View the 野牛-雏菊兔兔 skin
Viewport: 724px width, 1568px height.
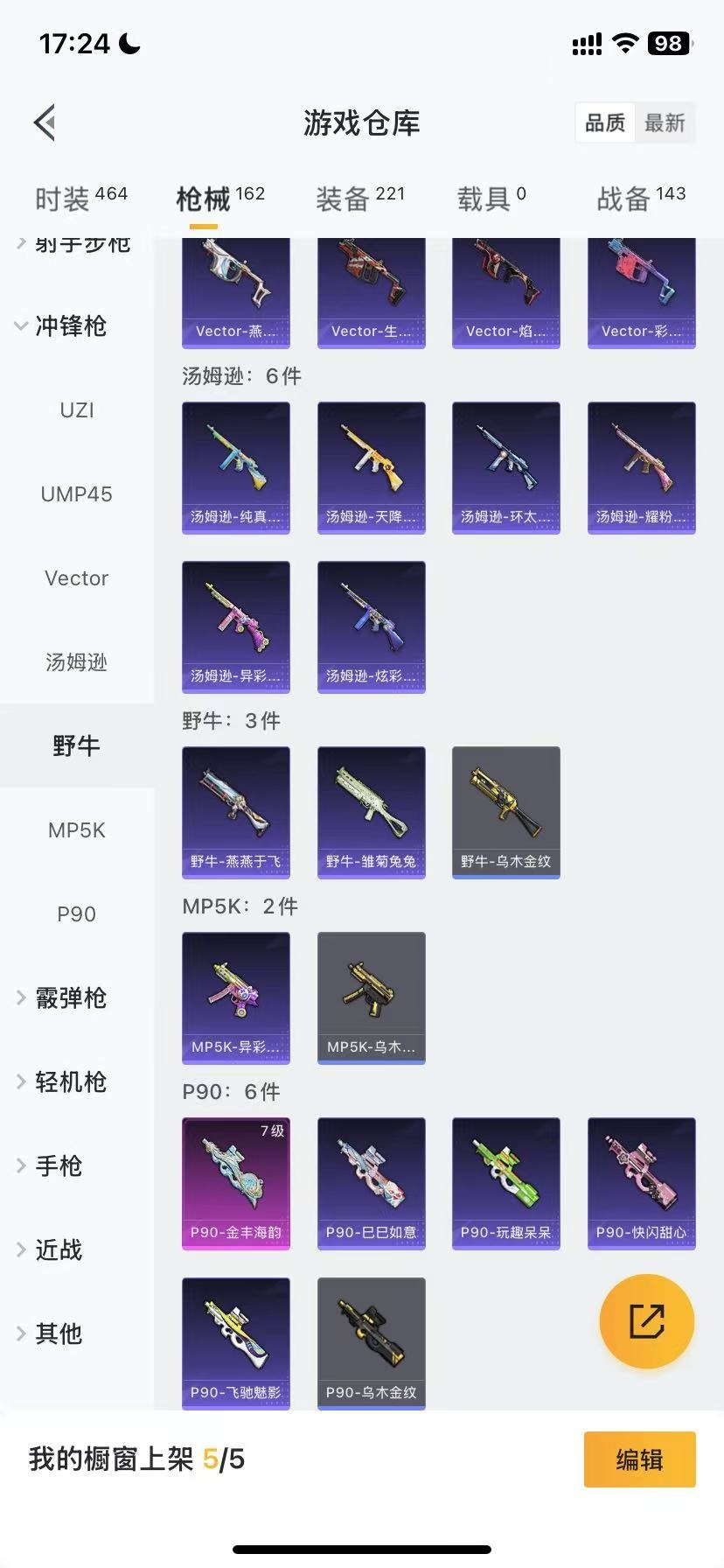click(x=372, y=812)
